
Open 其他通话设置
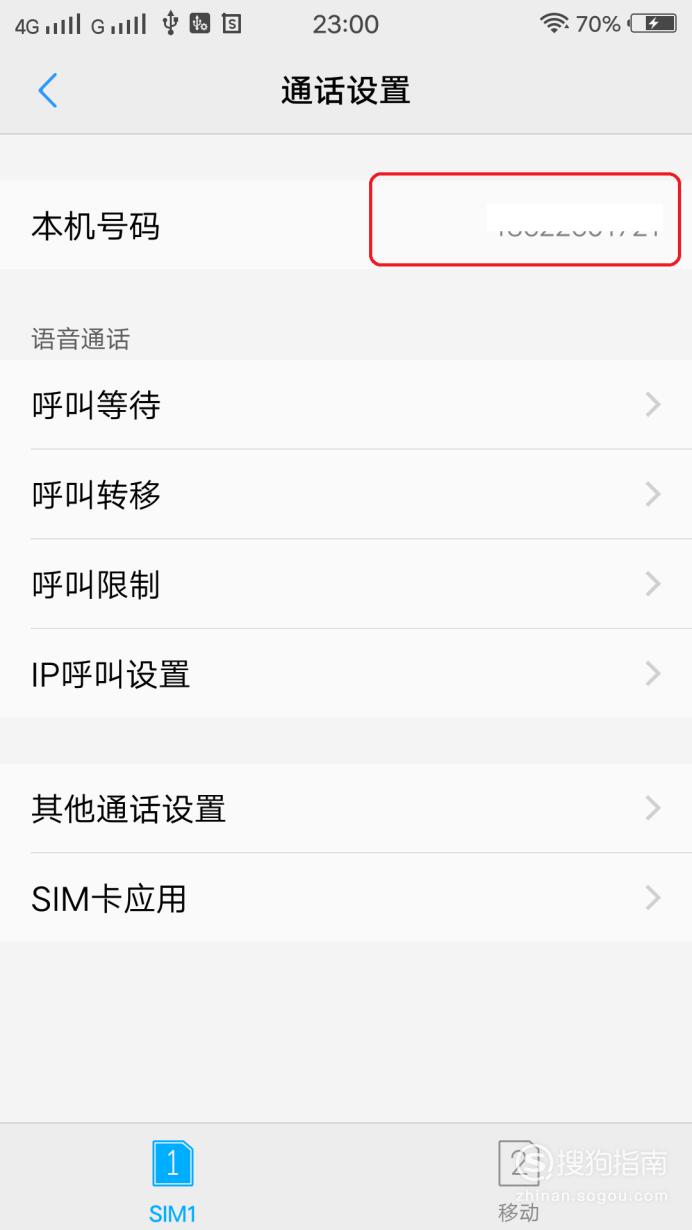click(x=346, y=808)
